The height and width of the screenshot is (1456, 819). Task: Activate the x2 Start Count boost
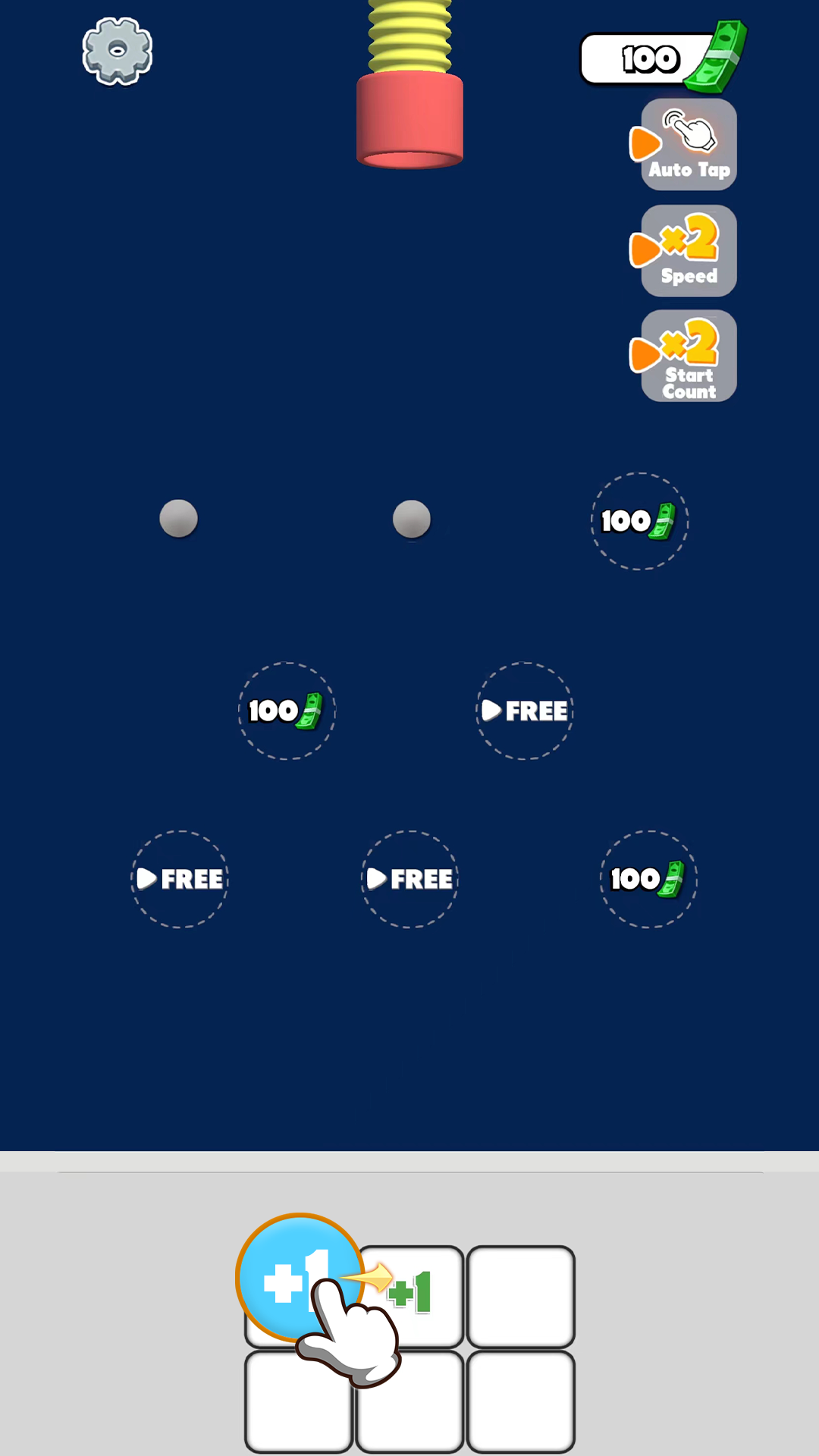(x=688, y=356)
